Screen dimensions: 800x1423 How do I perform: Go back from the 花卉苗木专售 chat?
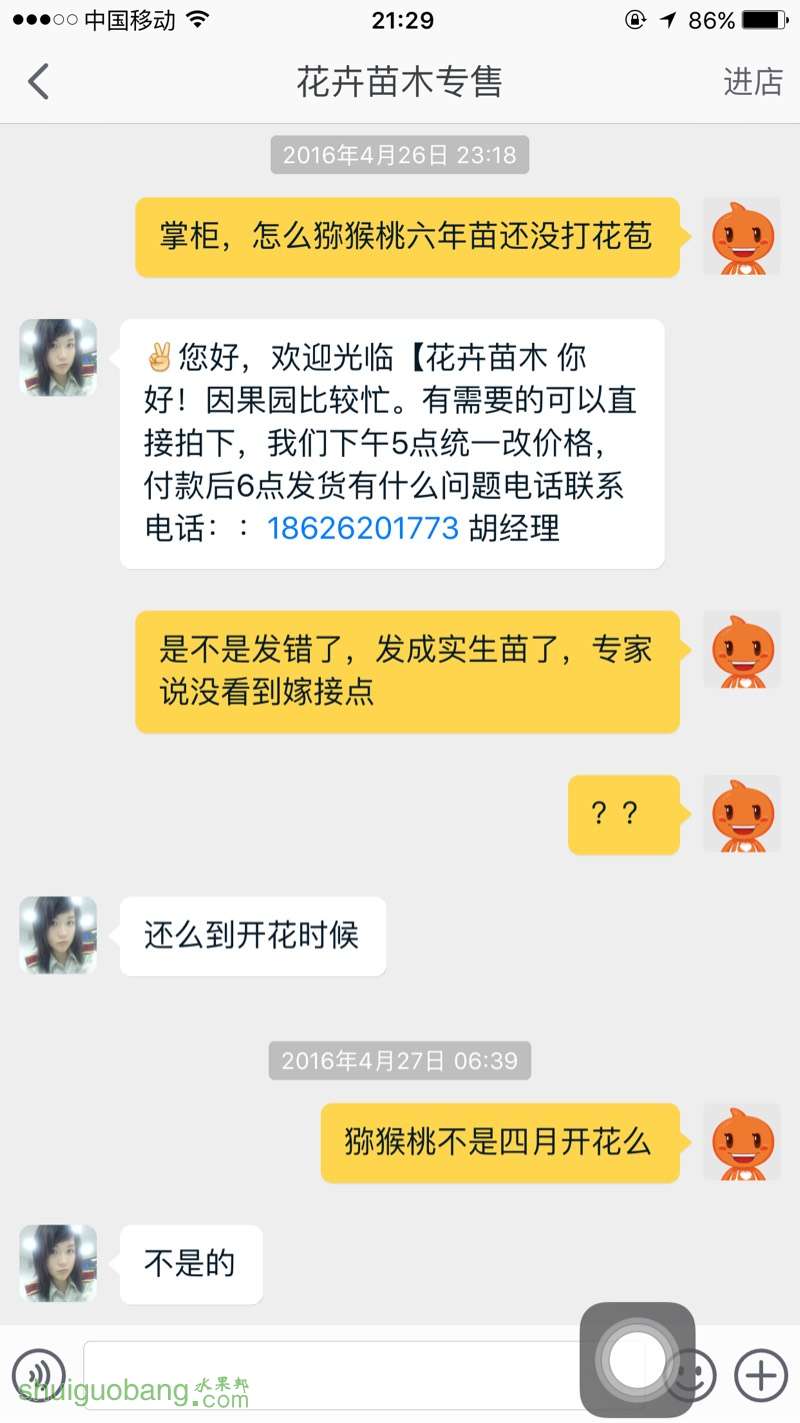(38, 81)
